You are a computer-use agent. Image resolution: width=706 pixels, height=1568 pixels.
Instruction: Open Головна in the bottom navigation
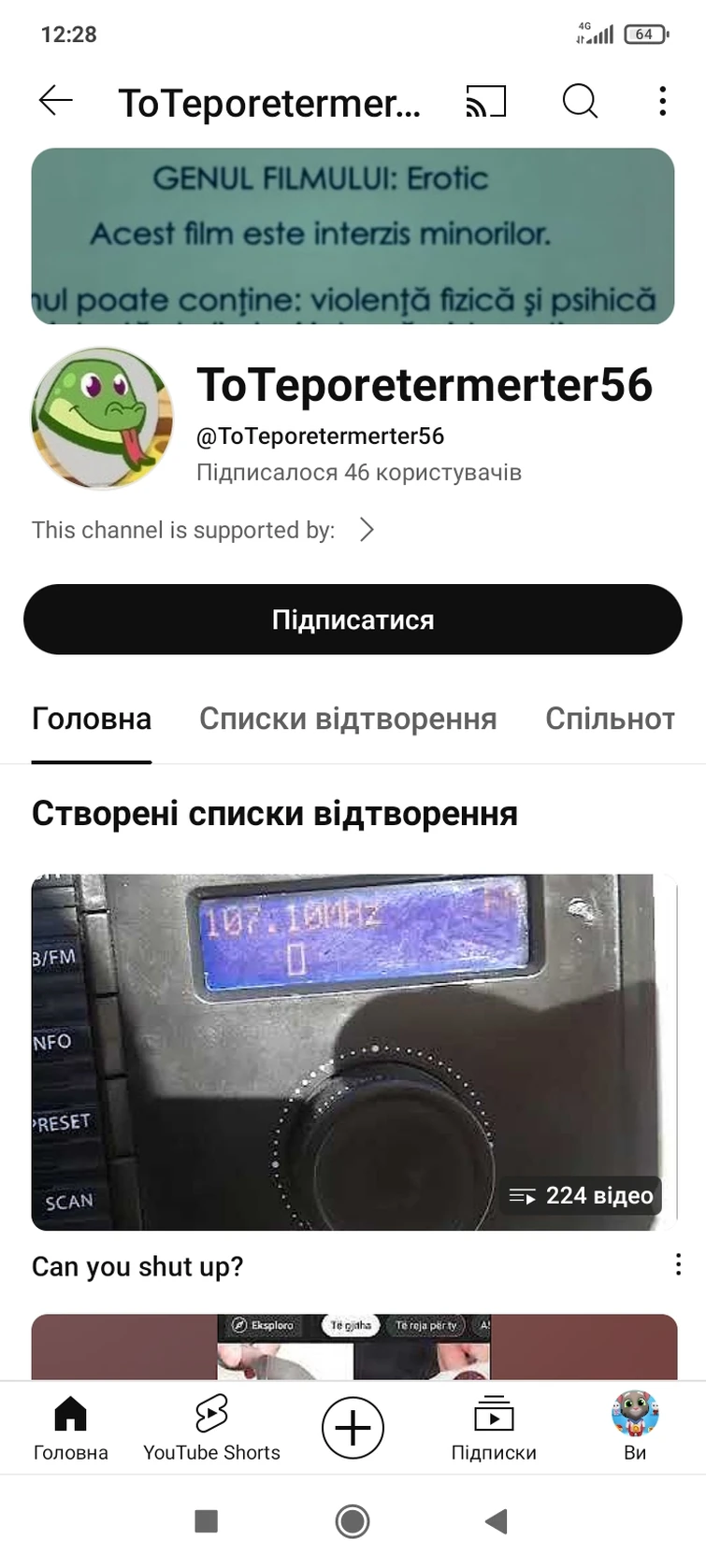coord(71,1429)
